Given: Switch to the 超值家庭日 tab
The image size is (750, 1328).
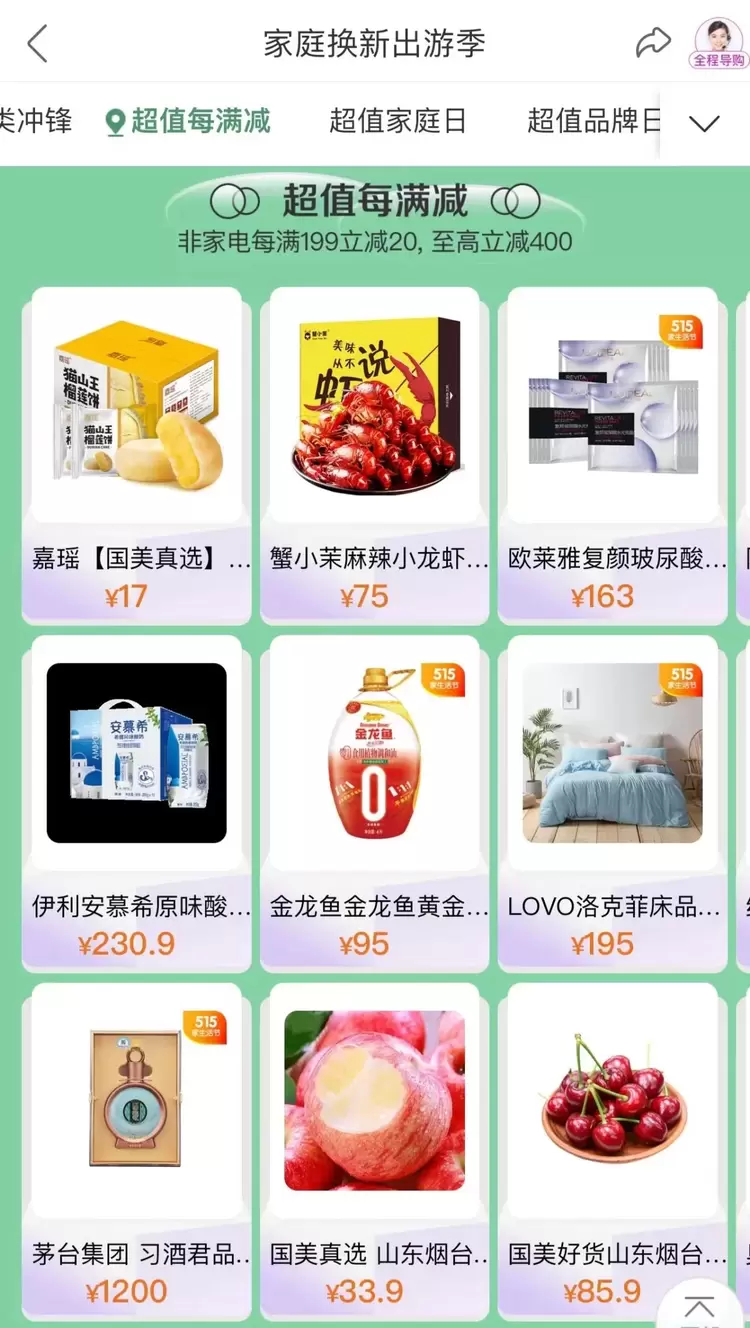Looking at the screenshot, I should 398,122.
